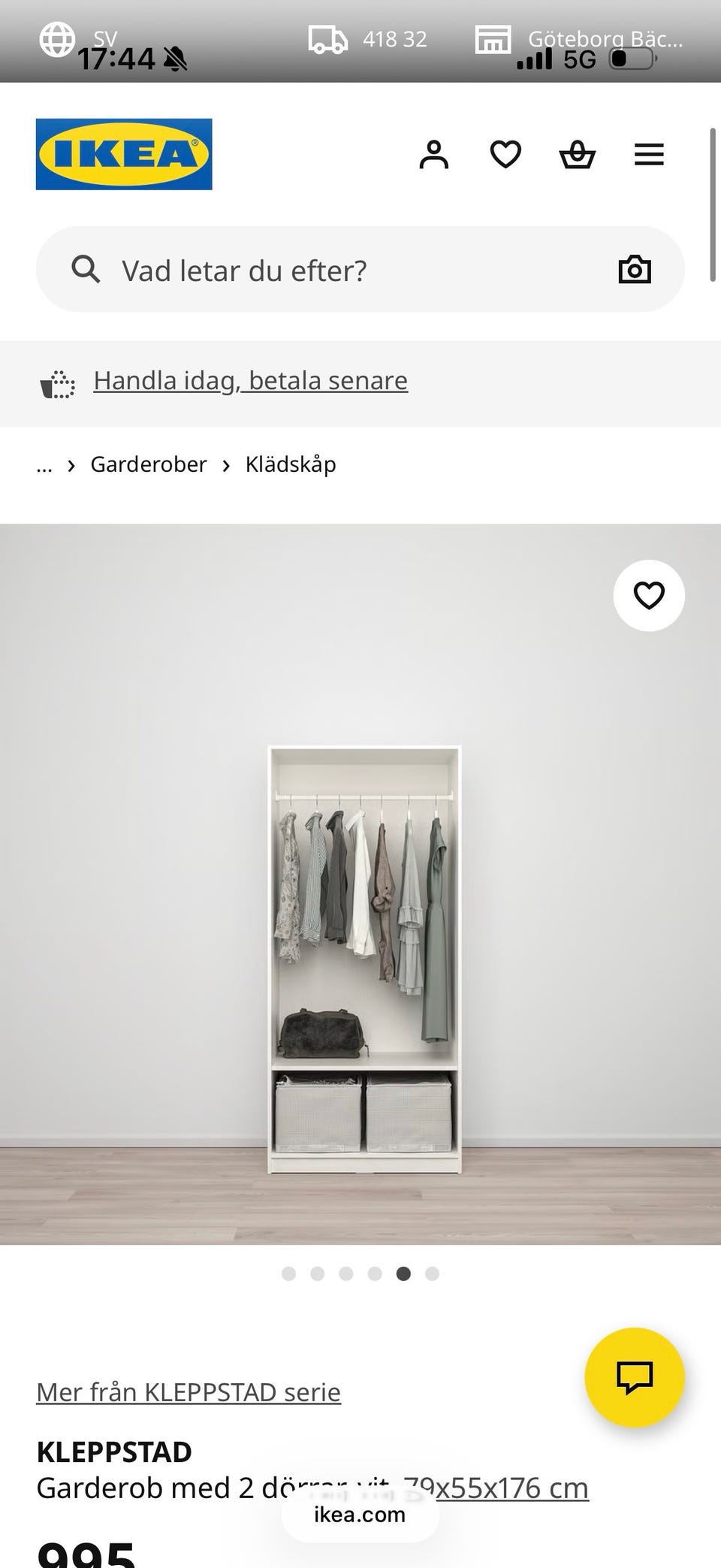
Task: Expand the truncated breadcrumb ellipsis
Action: point(44,464)
